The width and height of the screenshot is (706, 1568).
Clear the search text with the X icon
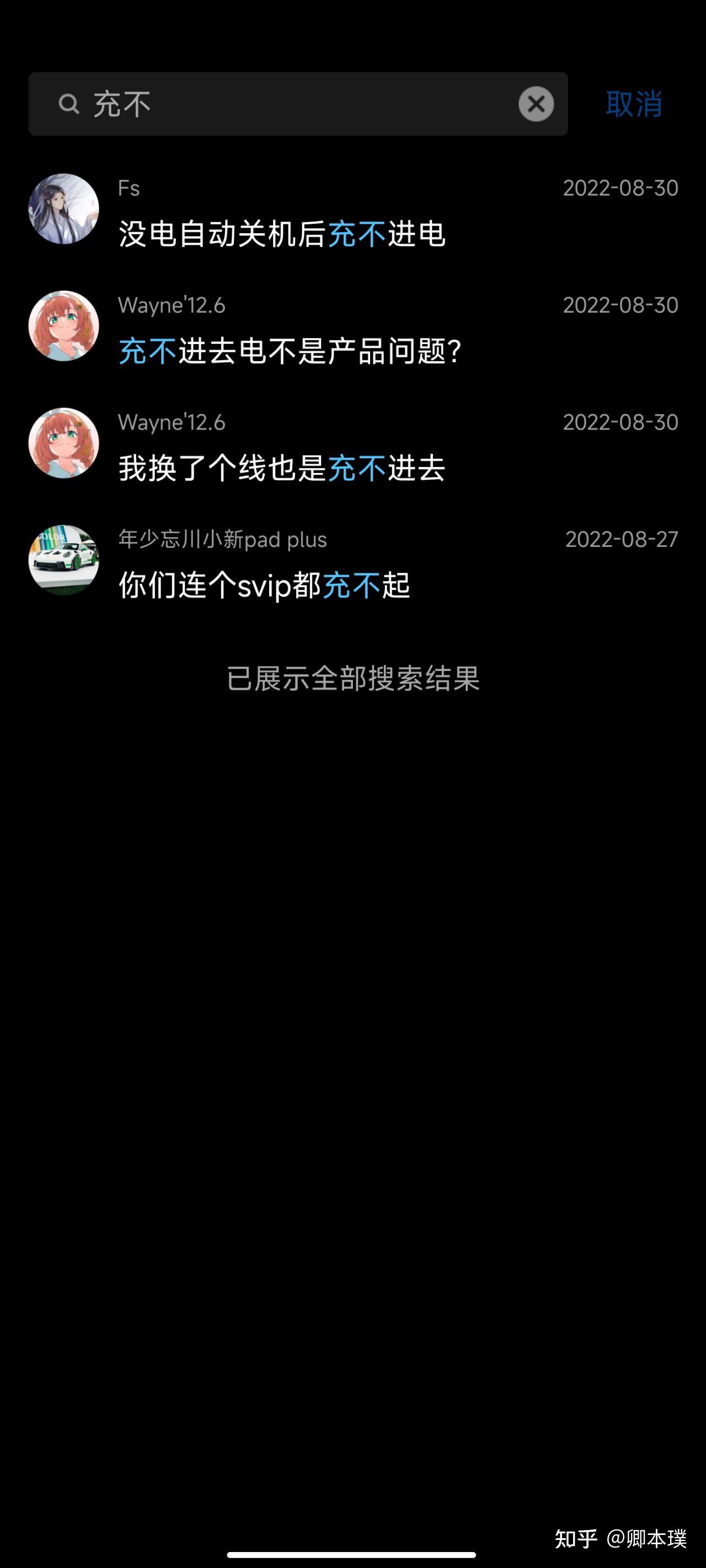pos(536,104)
